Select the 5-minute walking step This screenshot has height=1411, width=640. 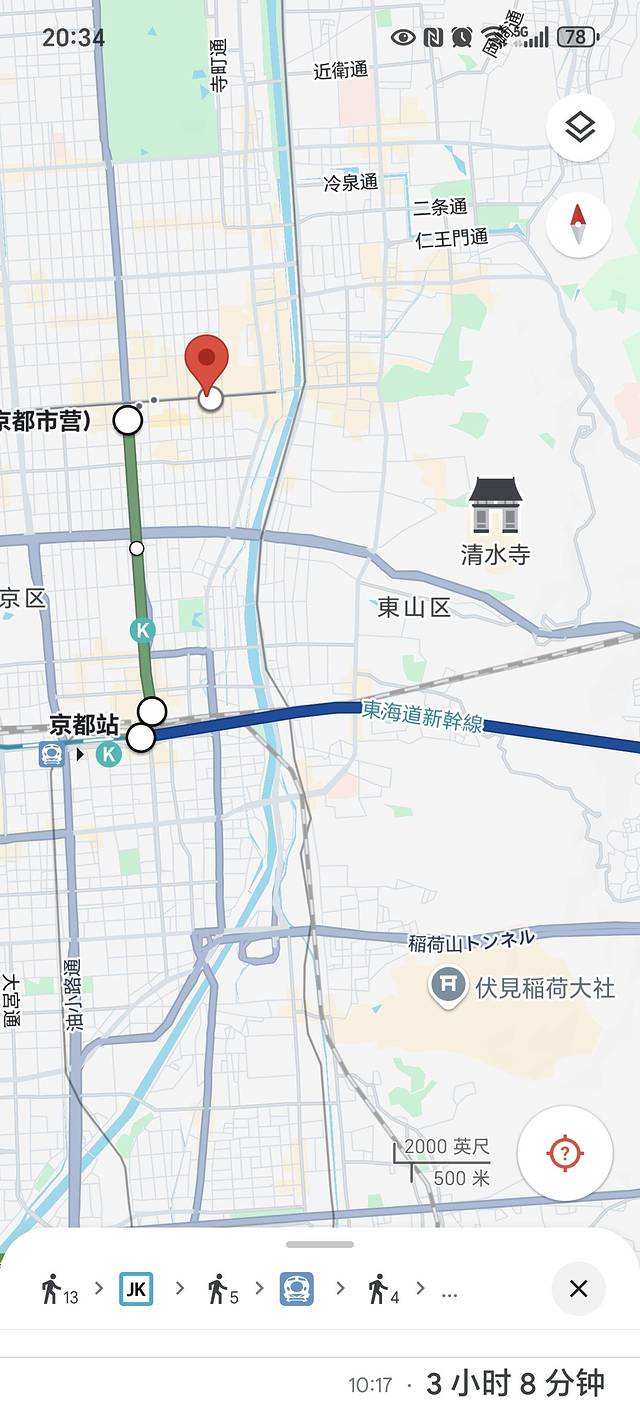[x=221, y=1289]
